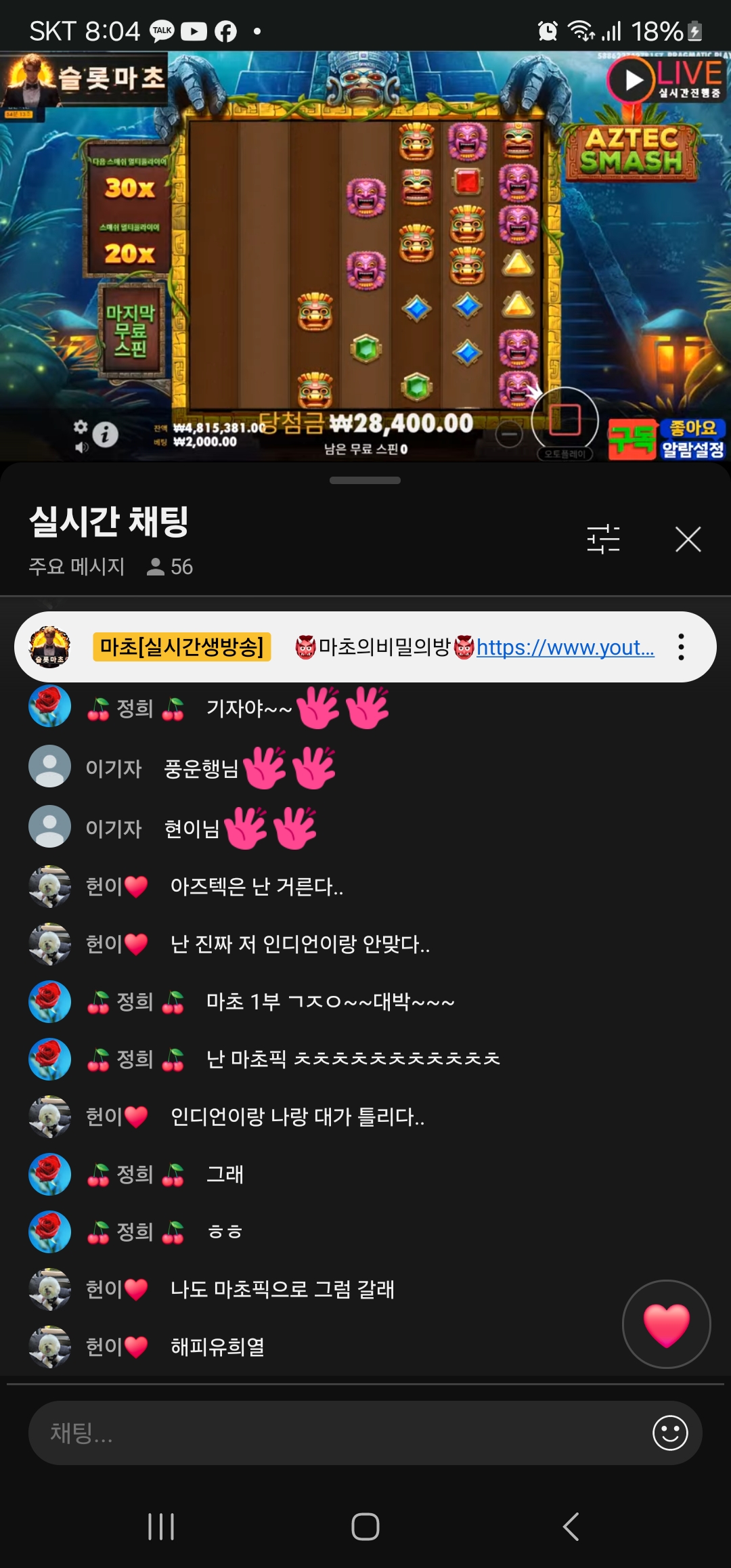Open recent apps from the navigation bar
The height and width of the screenshot is (1568, 731).
point(161,1527)
